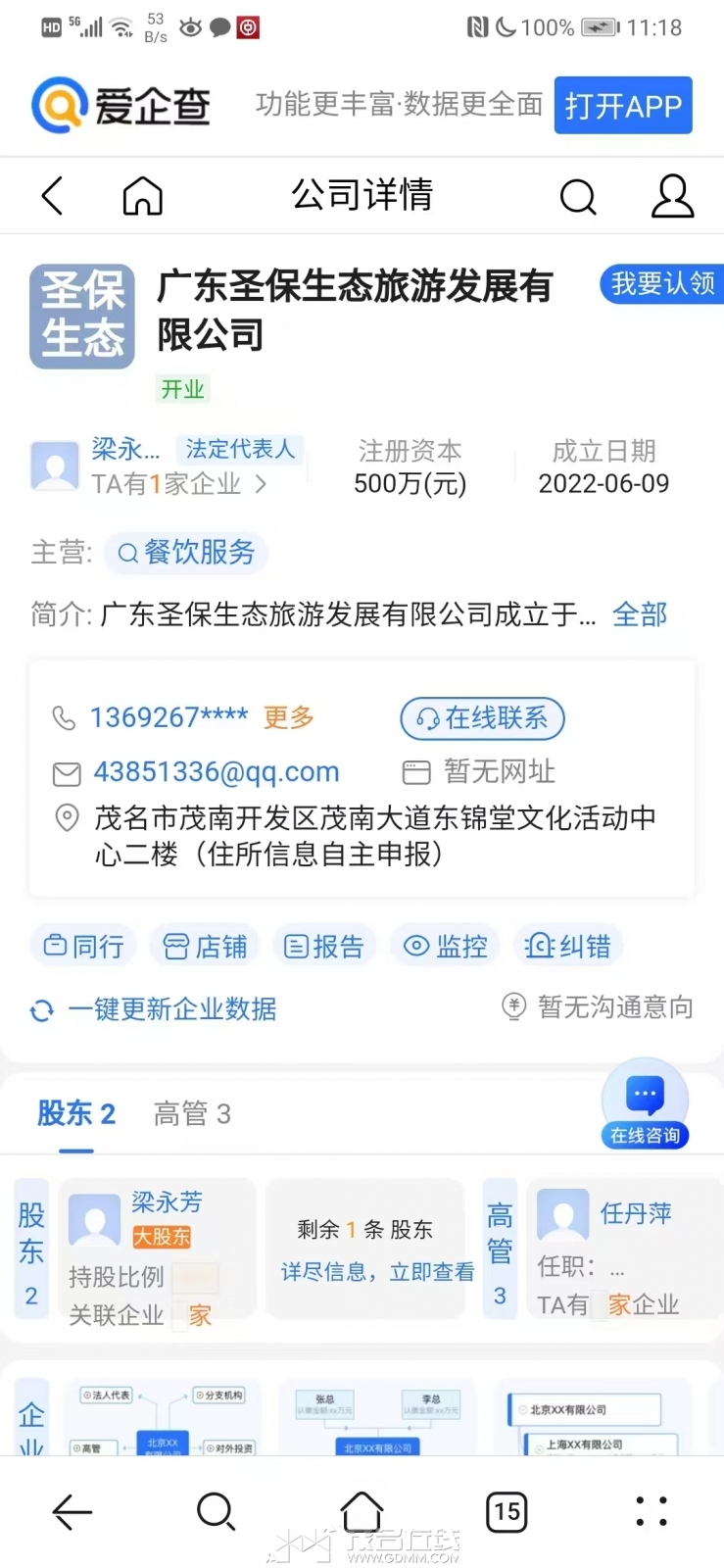Click 我要认领 to claim the company
Screen dimensions: 724x1568
click(x=662, y=284)
